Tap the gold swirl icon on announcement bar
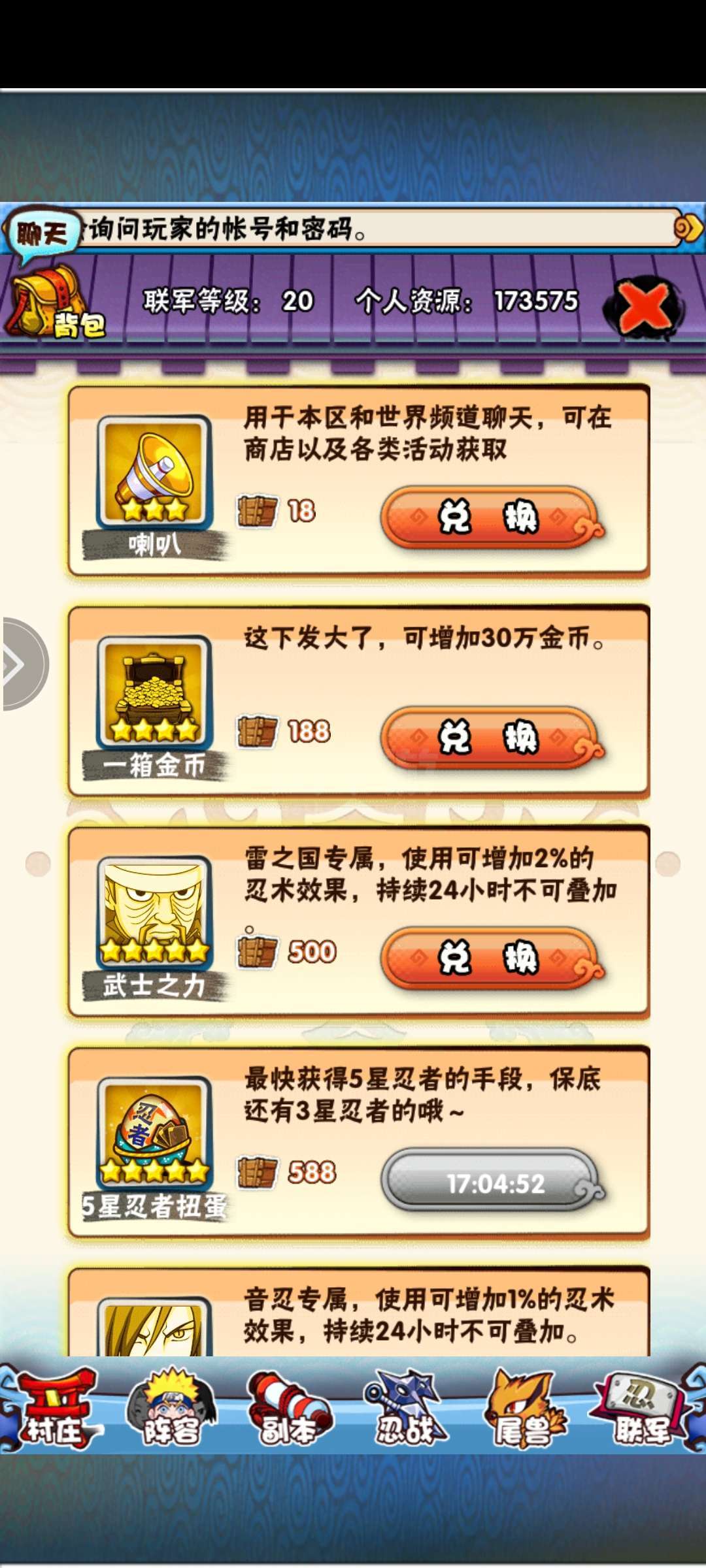 (688, 228)
